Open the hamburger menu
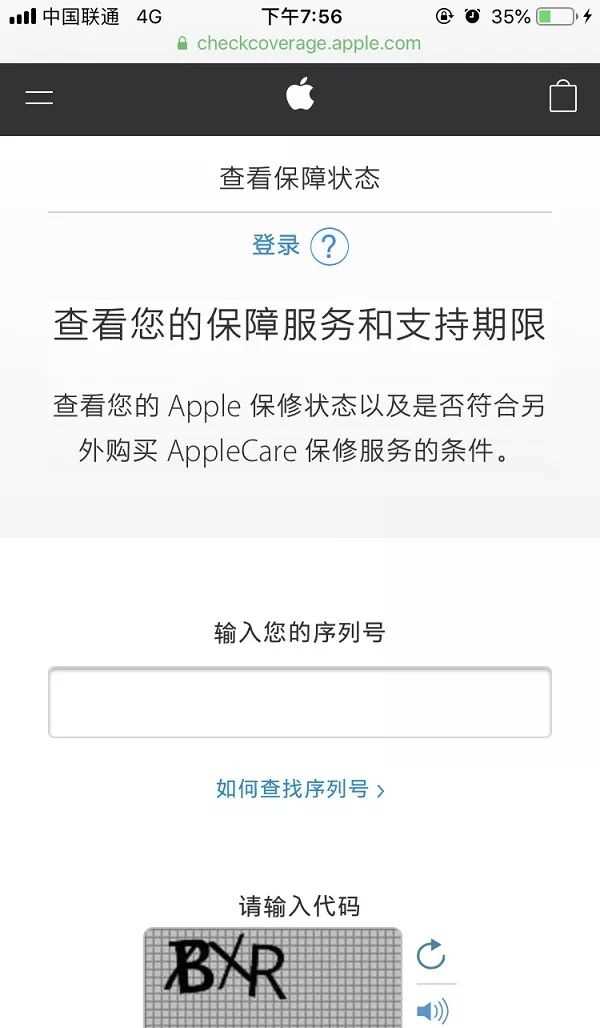Viewport: 600px width, 1028px height. point(39,97)
